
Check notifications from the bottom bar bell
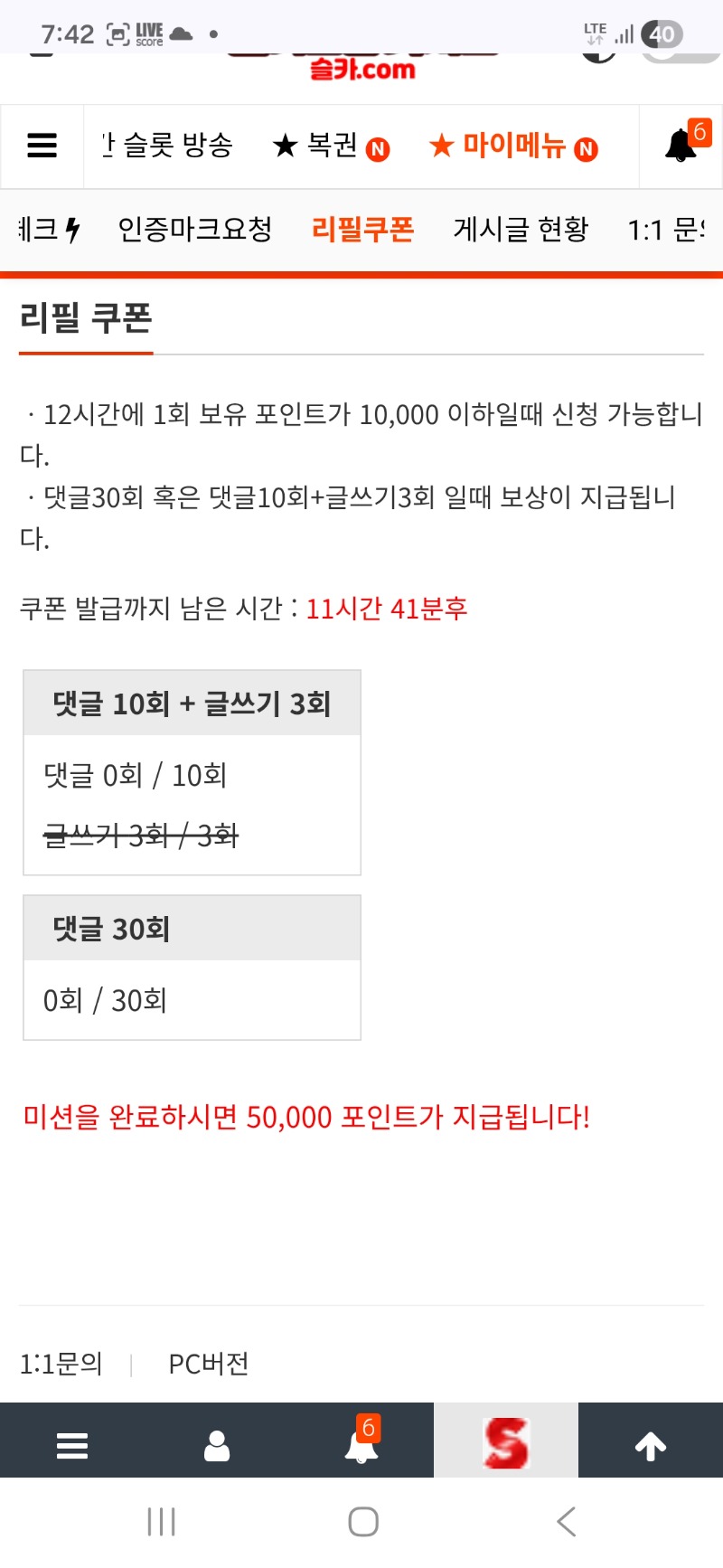click(361, 1444)
